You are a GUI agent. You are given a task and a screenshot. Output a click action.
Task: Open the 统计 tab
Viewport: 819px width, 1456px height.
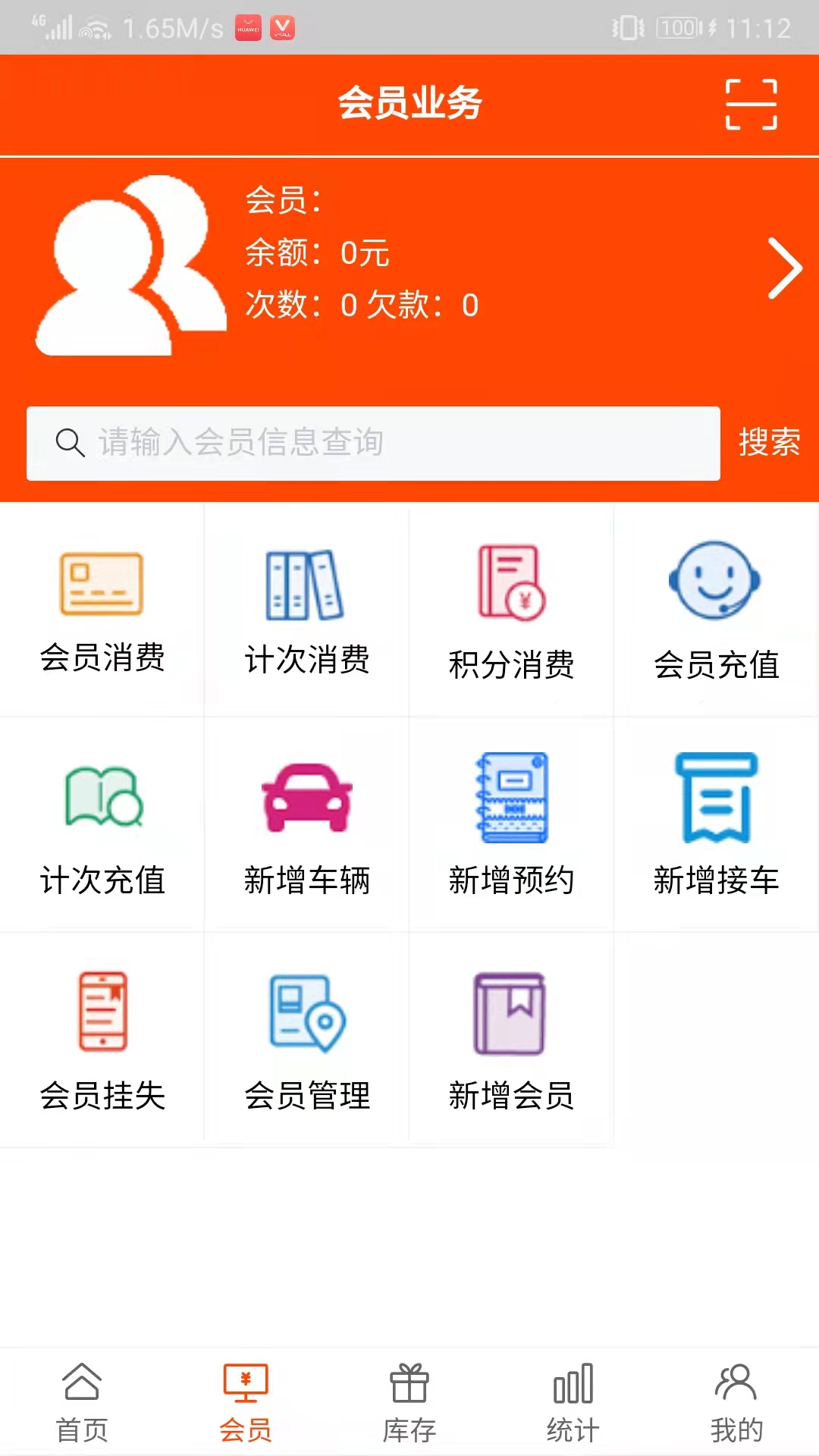point(573,1403)
